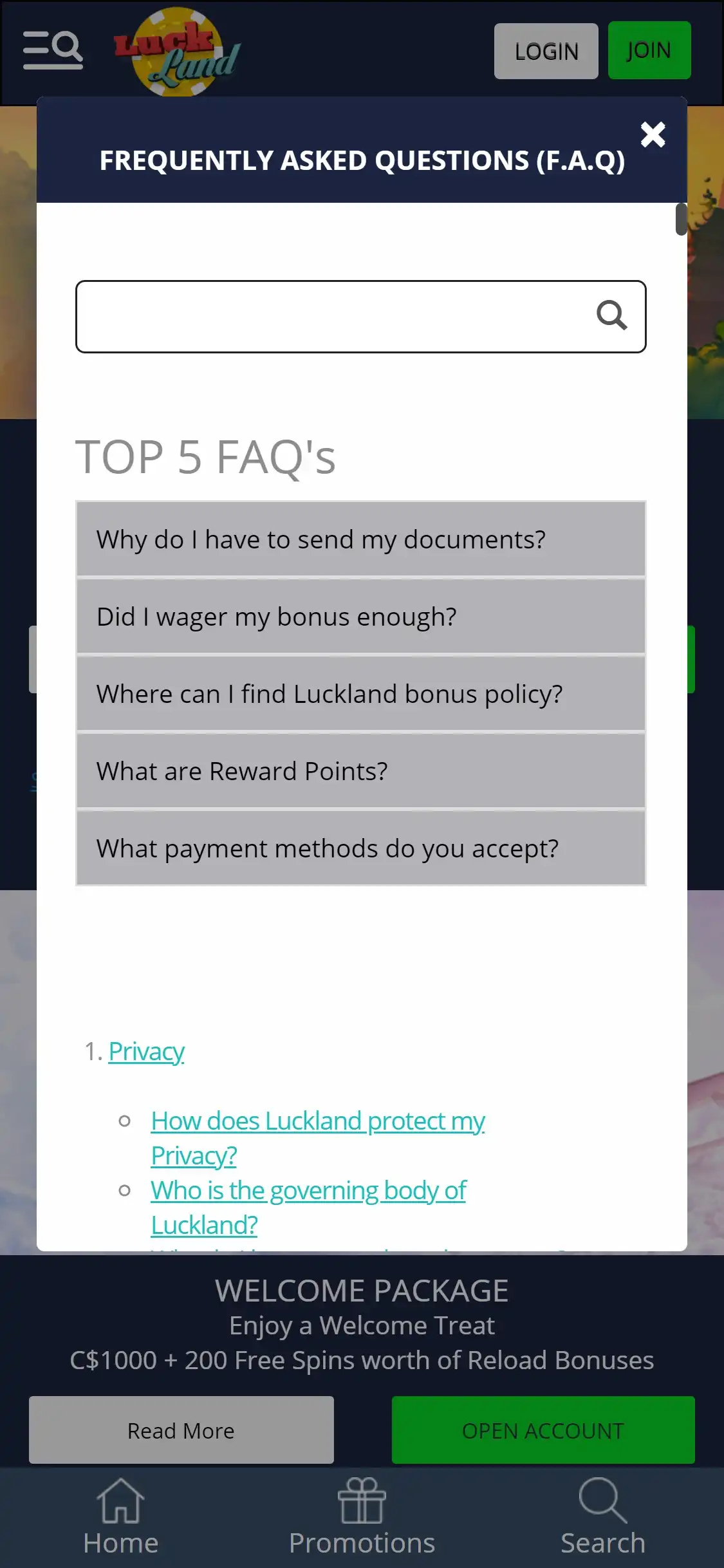
Task: Tap Read More for welcome package
Action: [181, 1430]
